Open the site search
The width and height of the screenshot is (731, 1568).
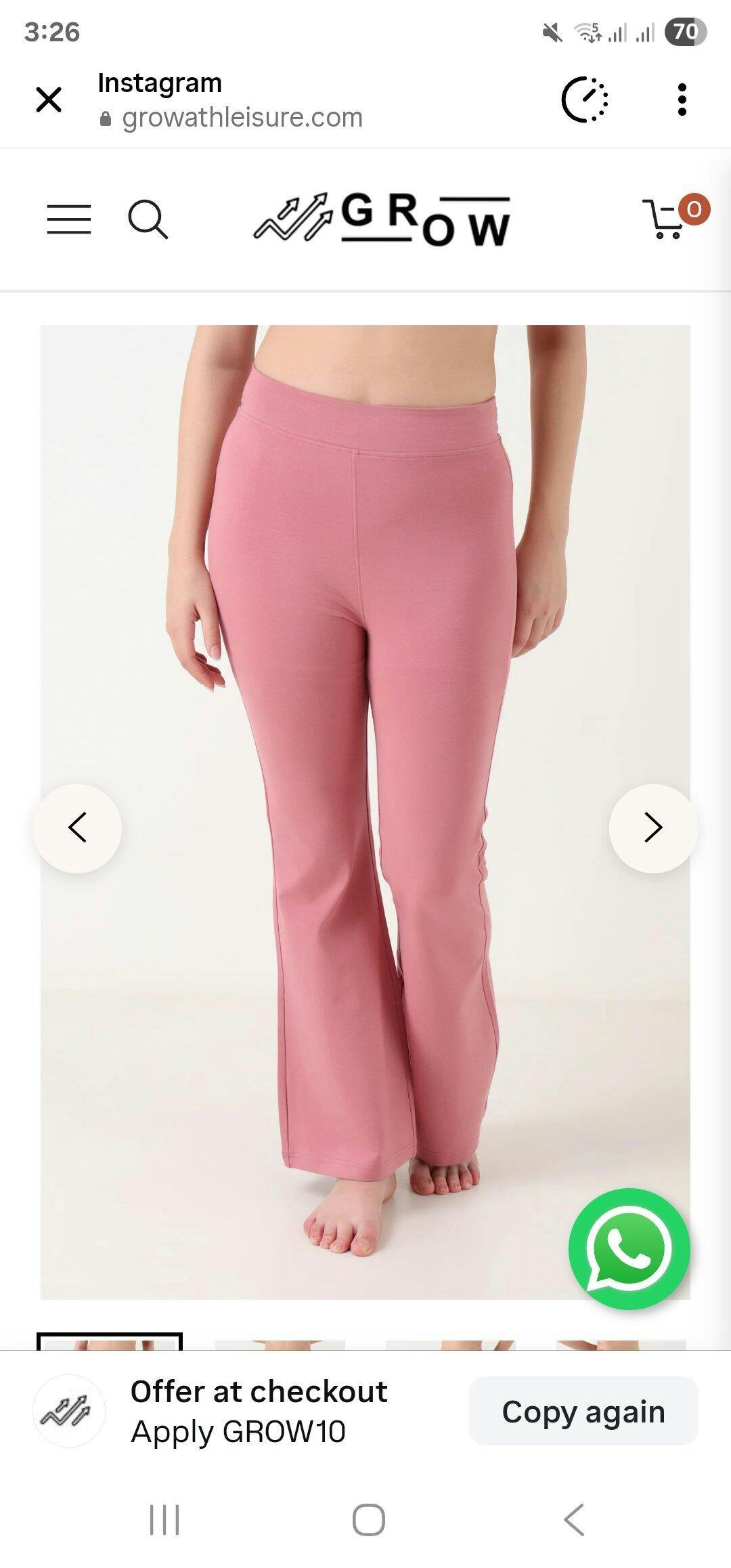click(148, 219)
